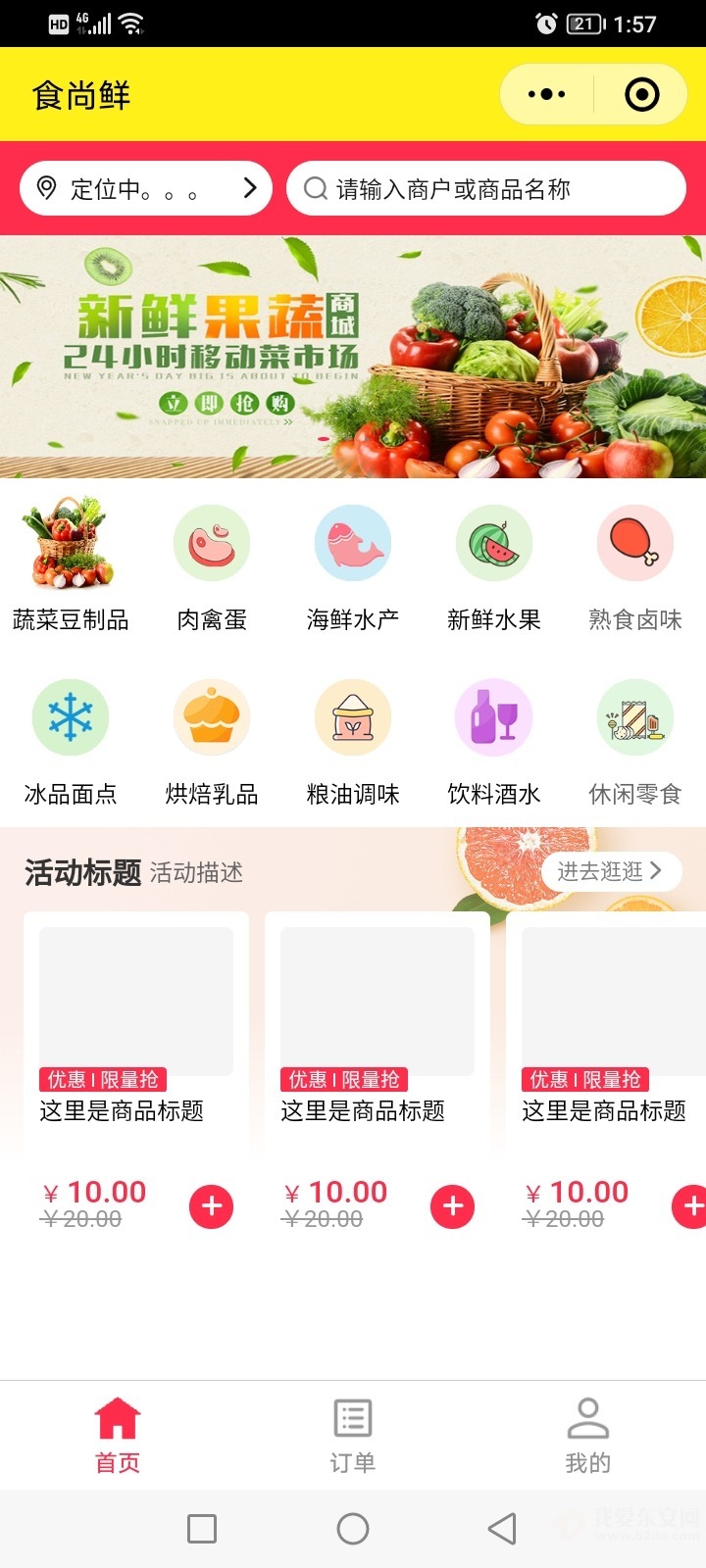The height and width of the screenshot is (1568, 706).
Task: Open the 新鲜果蔬 promotional banner
Action: [x=353, y=357]
